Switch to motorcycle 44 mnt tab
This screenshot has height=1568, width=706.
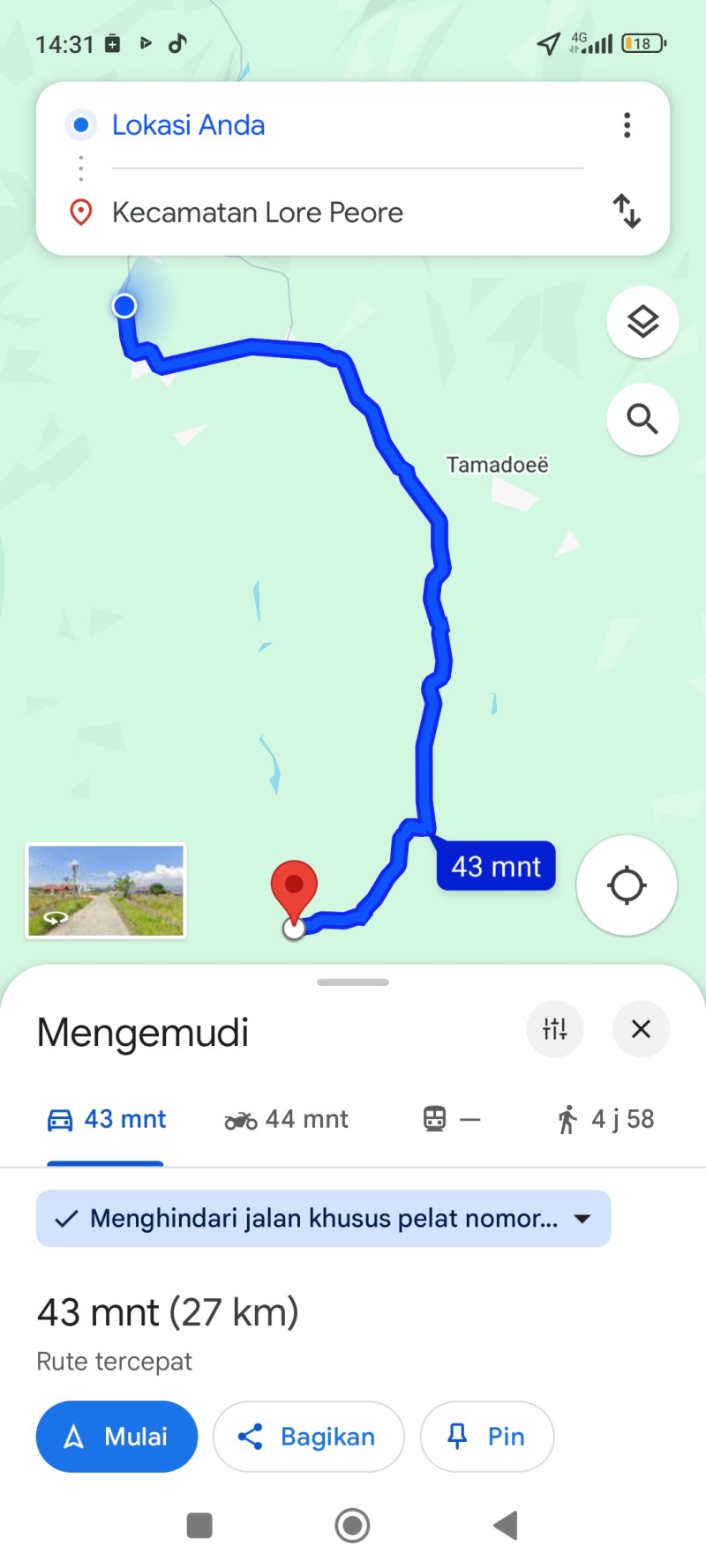(287, 1120)
